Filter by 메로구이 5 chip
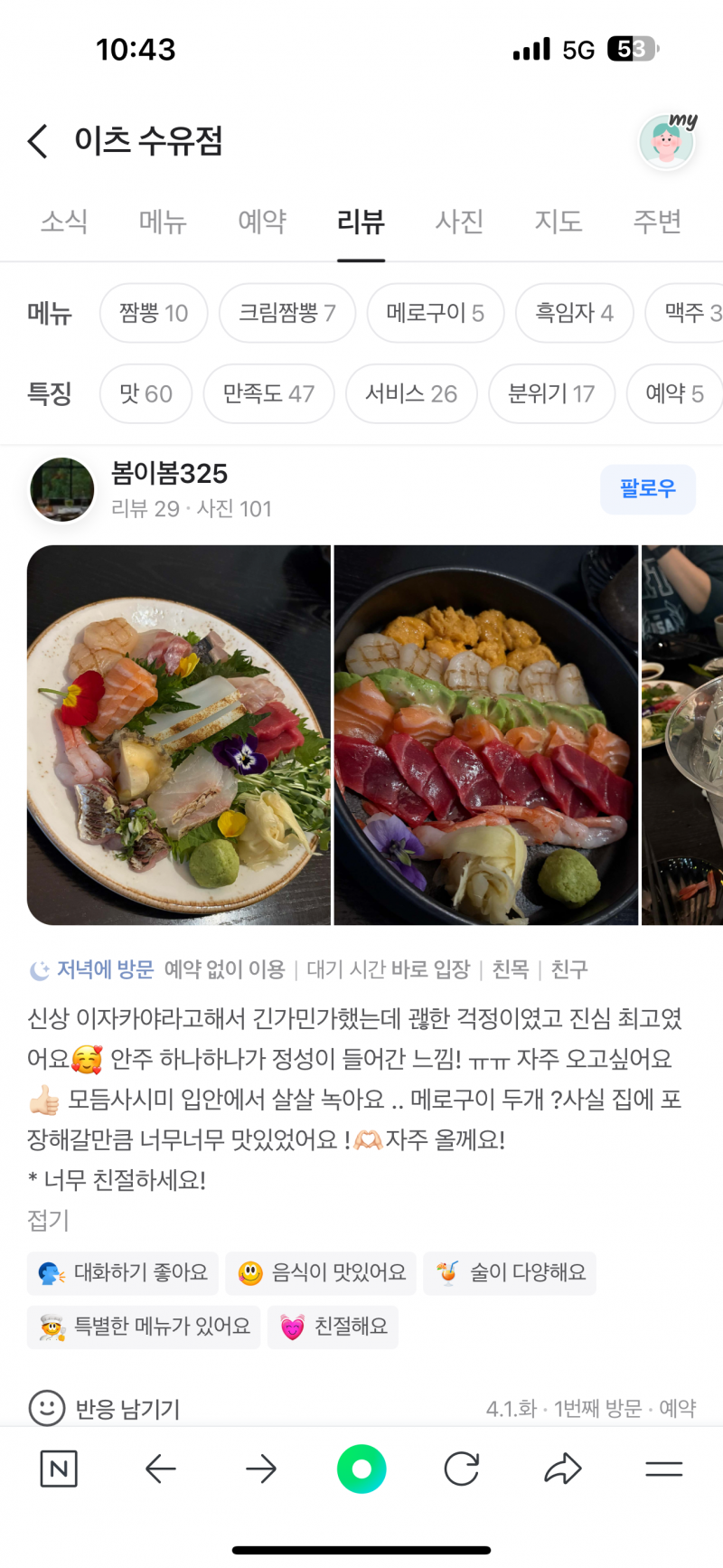Image resolution: width=723 pixels, height=1568 pixels. tap(435, 313)
